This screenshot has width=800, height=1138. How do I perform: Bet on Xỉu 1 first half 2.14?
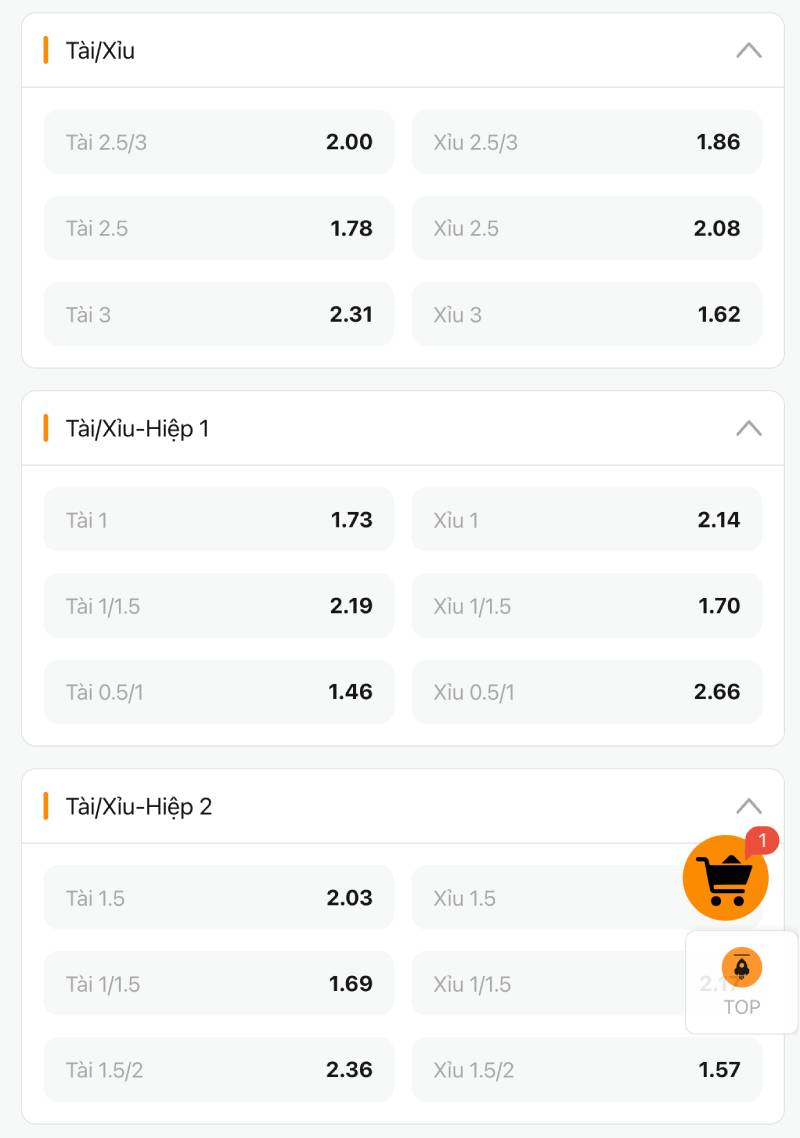tap(586, 520)
